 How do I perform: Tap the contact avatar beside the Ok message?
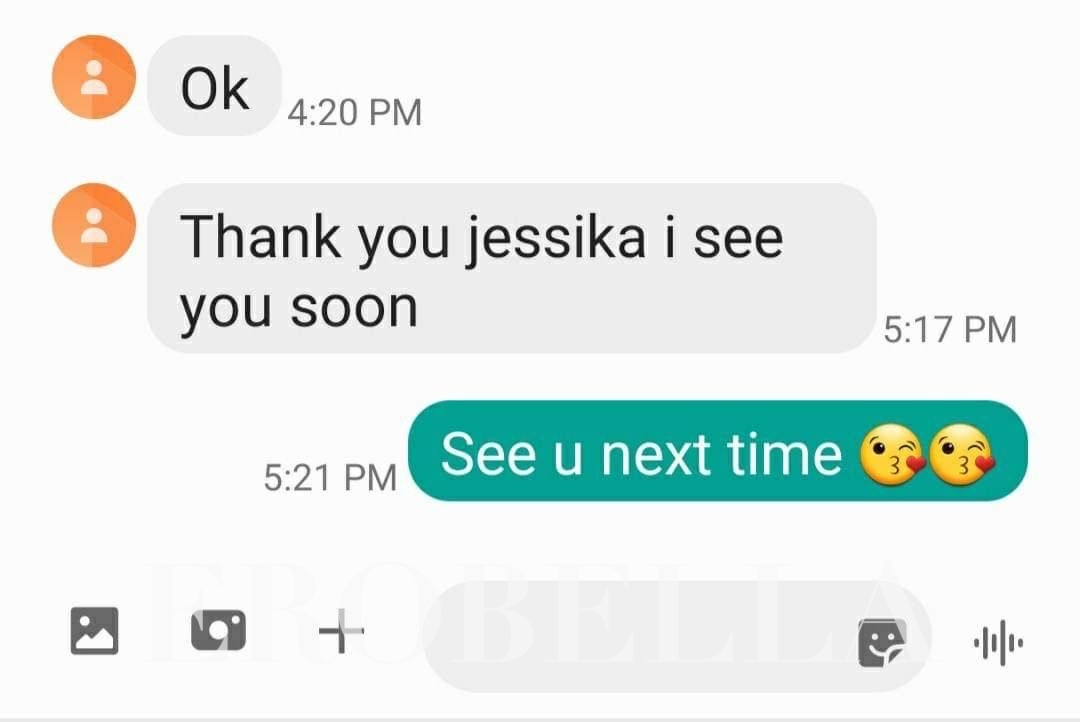[94, 77]
